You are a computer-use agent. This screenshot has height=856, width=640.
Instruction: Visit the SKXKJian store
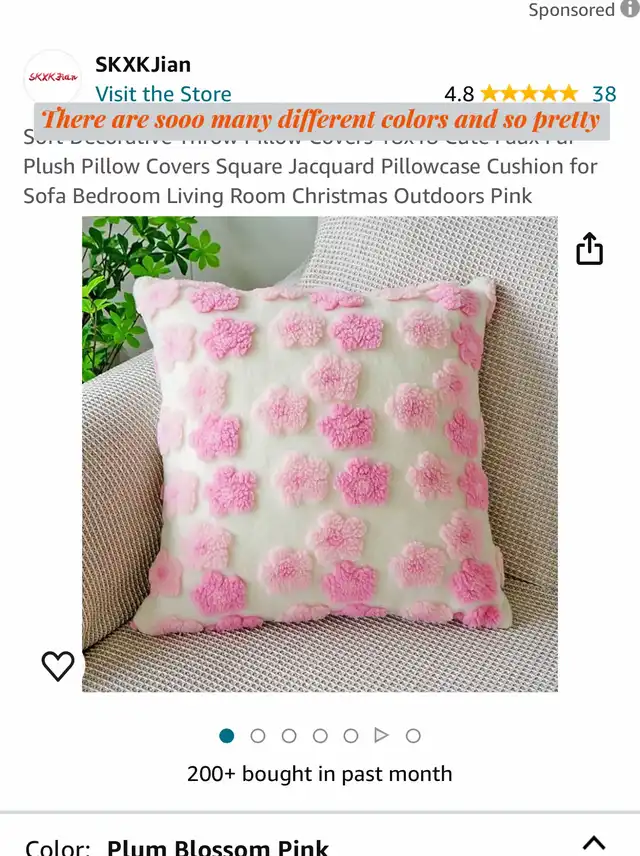pos(163,94)
